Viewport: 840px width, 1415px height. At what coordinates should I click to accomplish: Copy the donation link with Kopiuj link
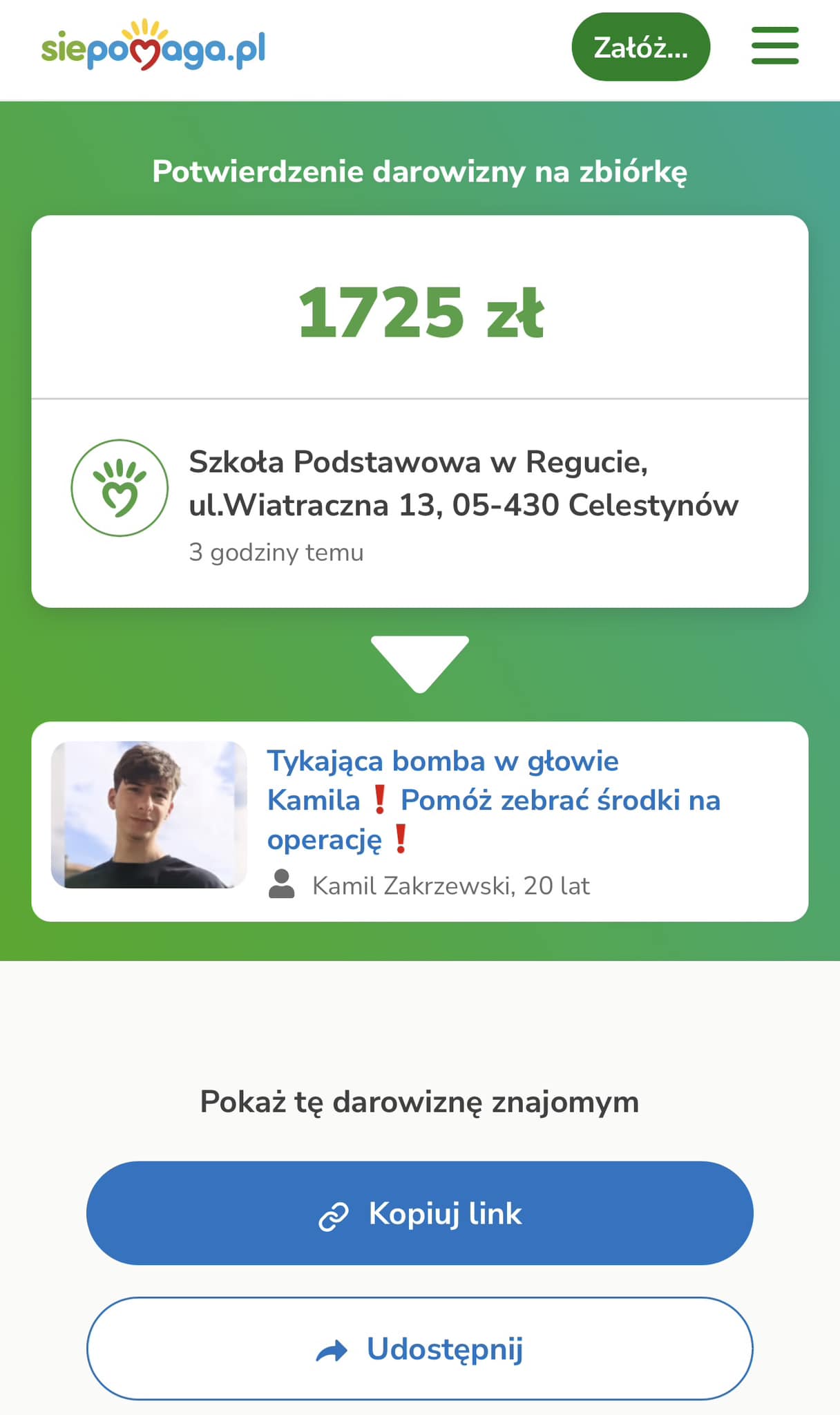tap(419, 1213)
